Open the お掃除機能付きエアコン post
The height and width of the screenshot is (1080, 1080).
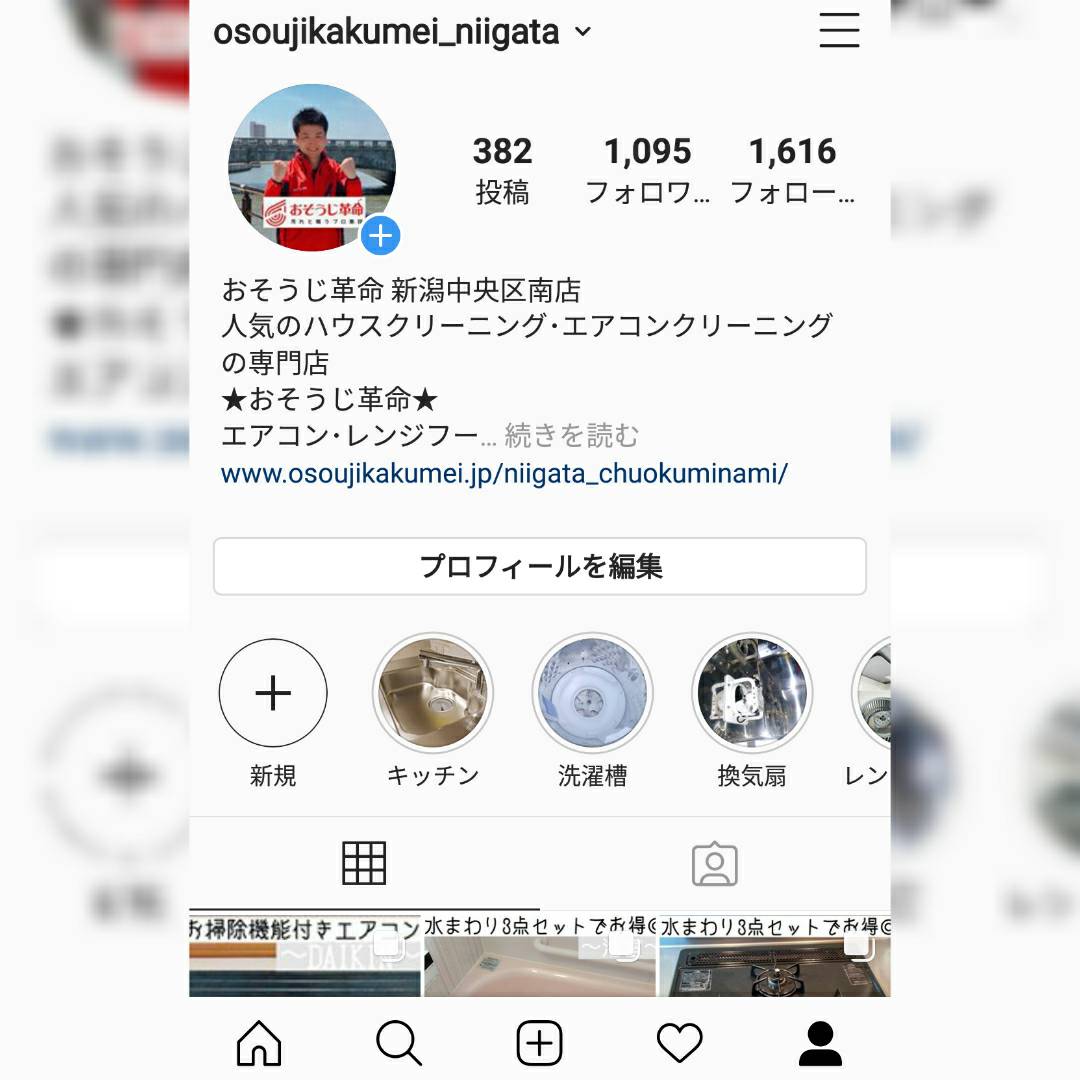coord(306,958)
